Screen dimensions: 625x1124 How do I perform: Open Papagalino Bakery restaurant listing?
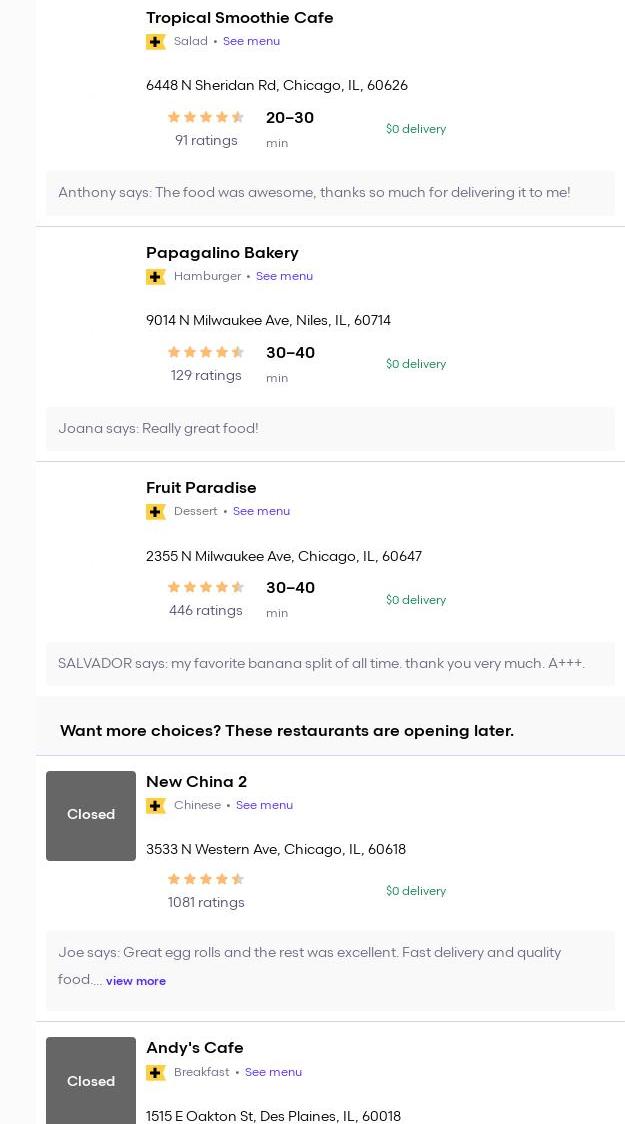[x=222, y=253]
